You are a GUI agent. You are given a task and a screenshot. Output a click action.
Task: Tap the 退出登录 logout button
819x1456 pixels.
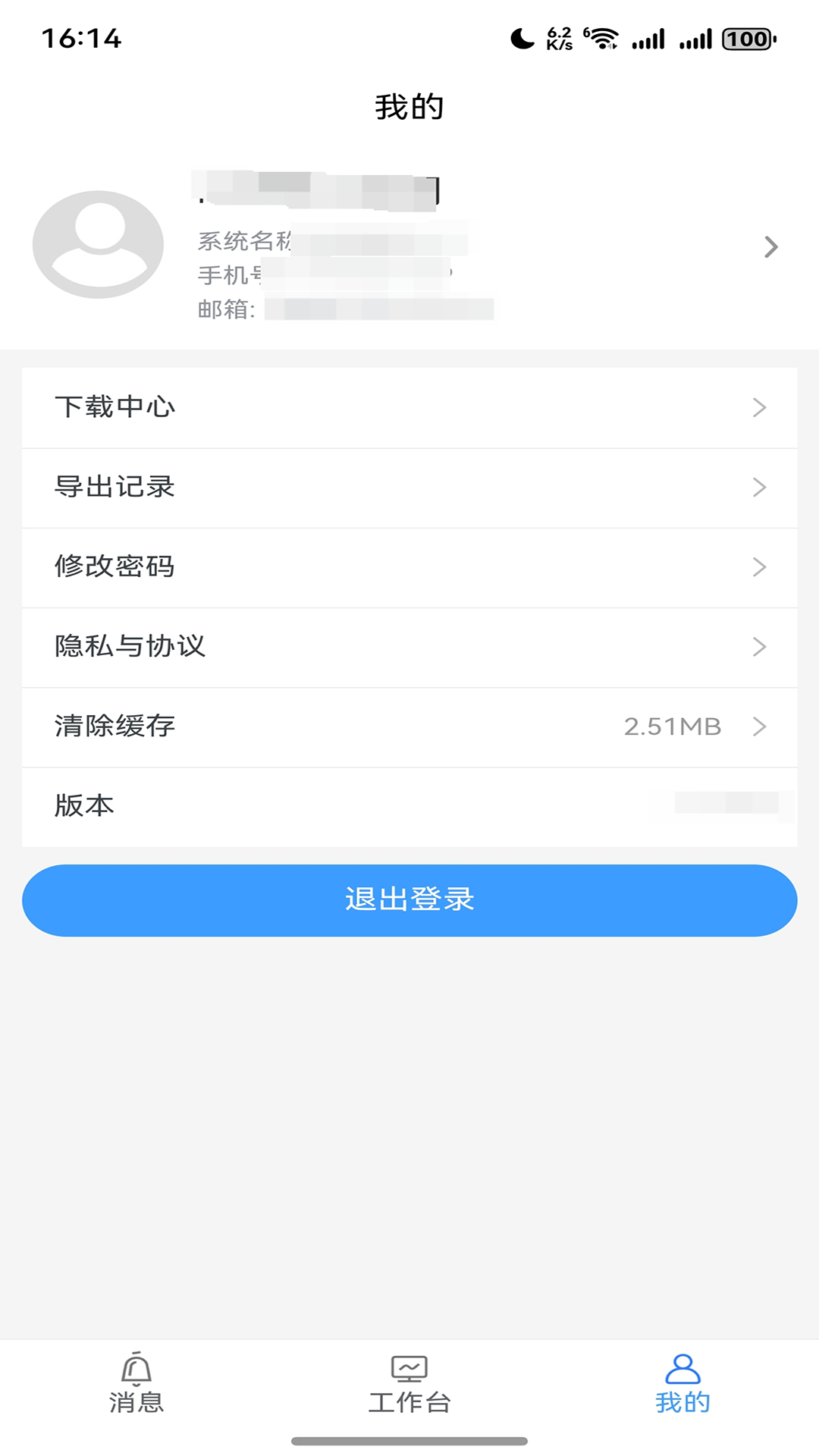[409, 899]
